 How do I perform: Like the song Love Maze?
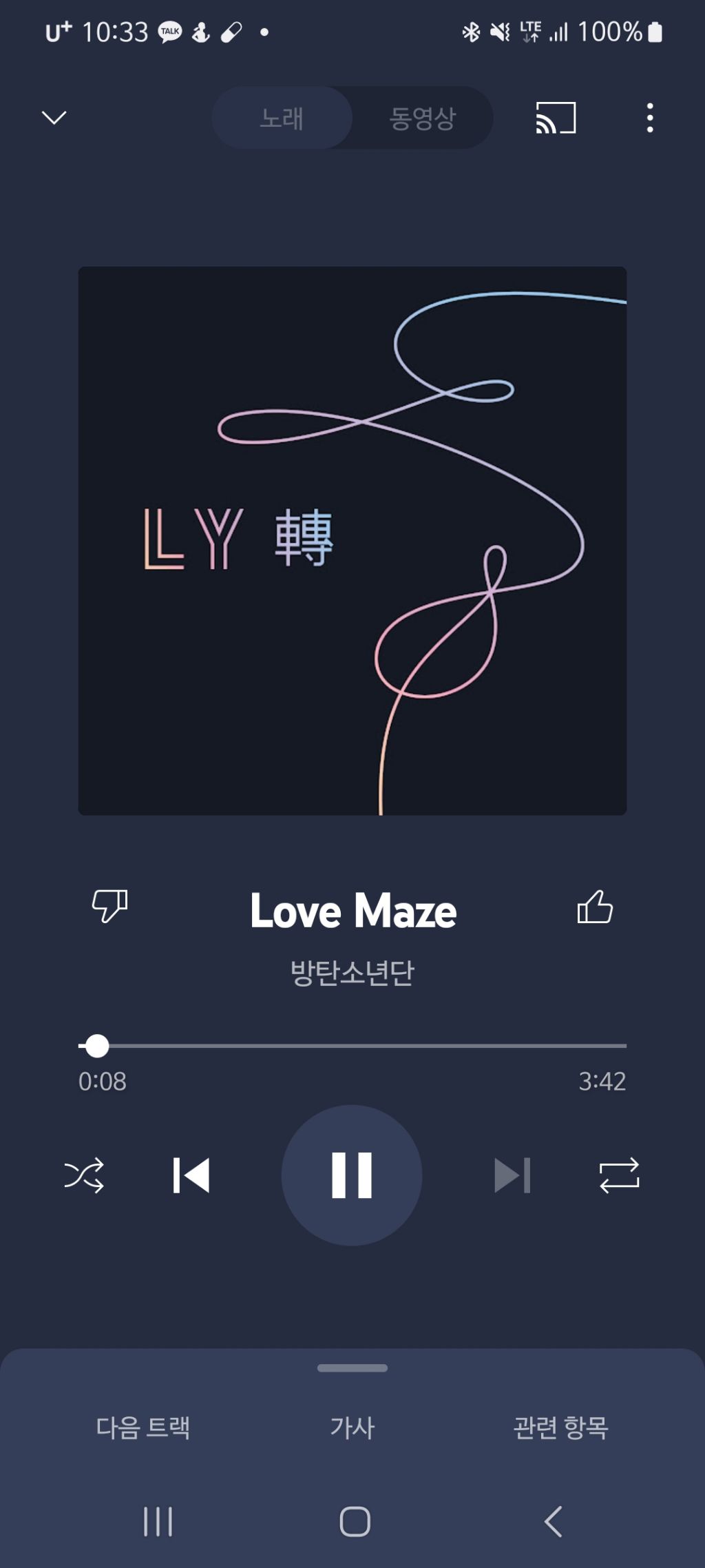pos(596,911)
